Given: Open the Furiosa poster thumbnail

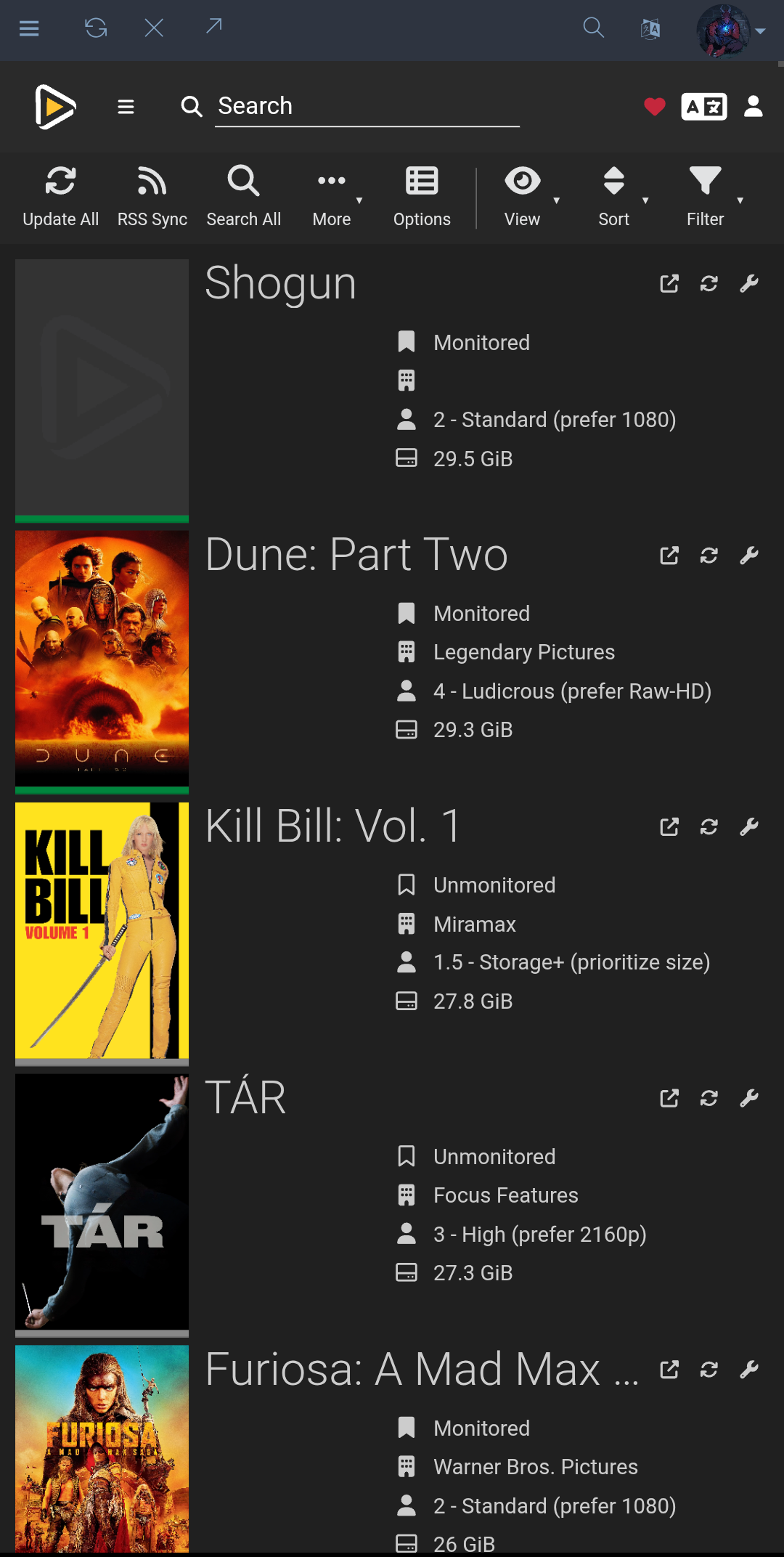Looking at the screenshot, I should pyautogui.click(x=102, y=1448).
